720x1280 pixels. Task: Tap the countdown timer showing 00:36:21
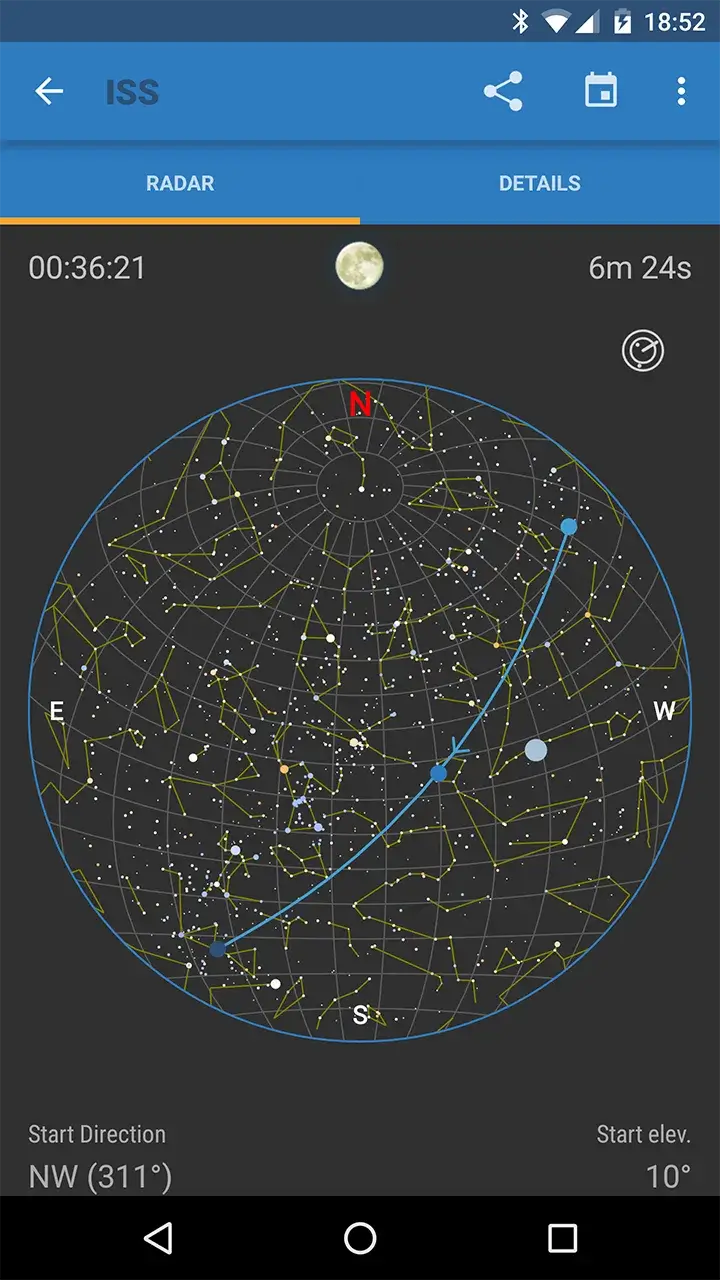tap(86, 267)
